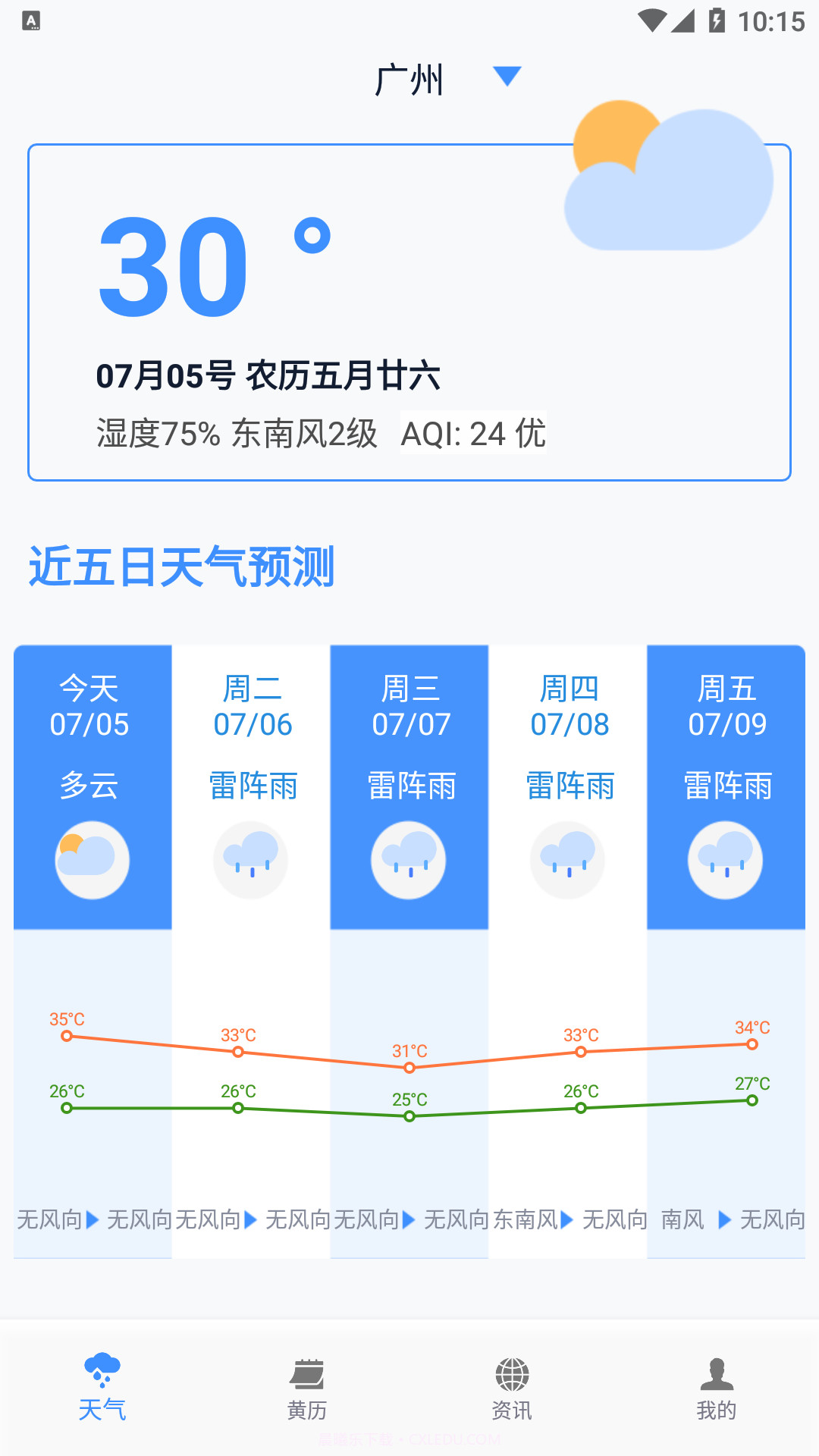Screen dimensions: 819x1456
Task: Switch to the 黄历 tab
Action: 308,1395
